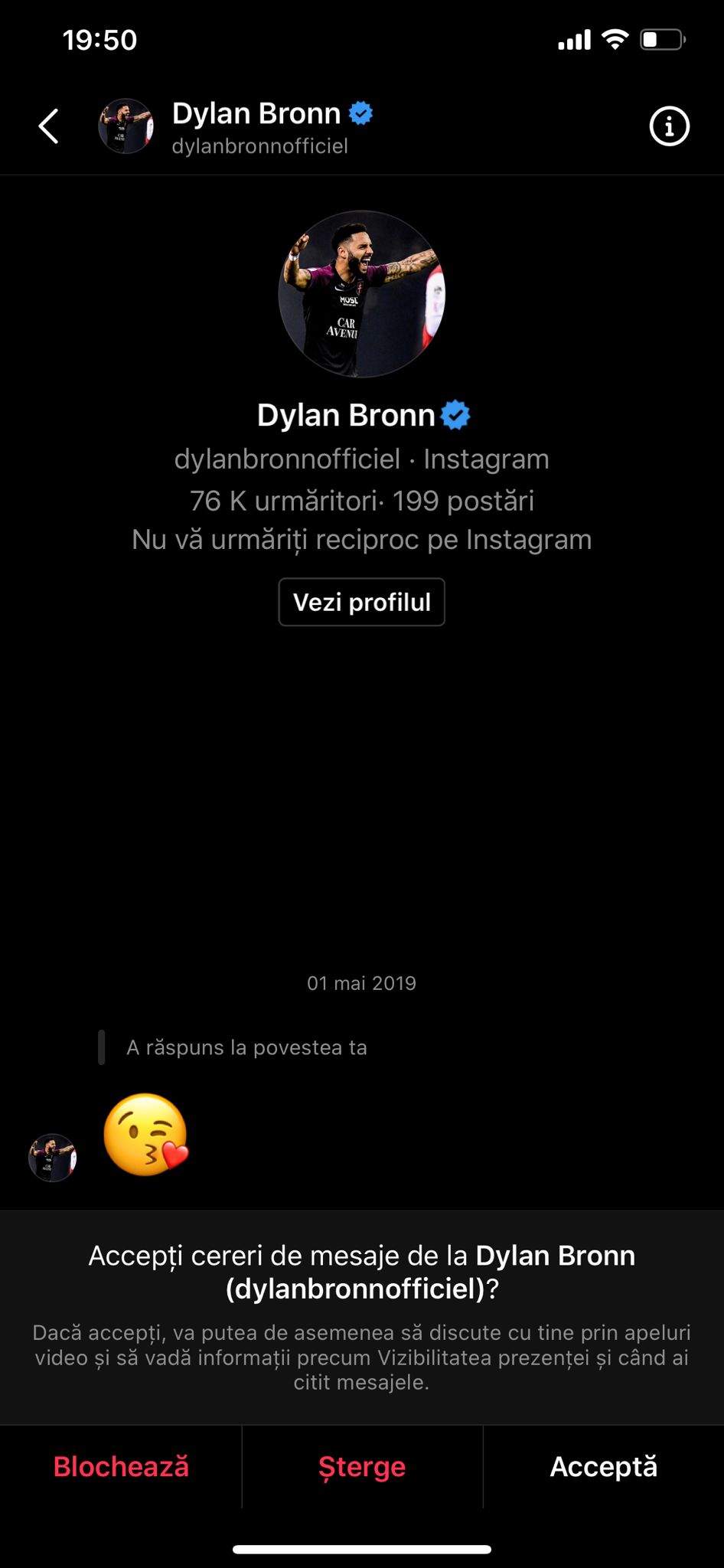This screenshot has width=724, height=1568.
Task: Tap the small avatar beside the kiss emoji
Action: 52,1158
